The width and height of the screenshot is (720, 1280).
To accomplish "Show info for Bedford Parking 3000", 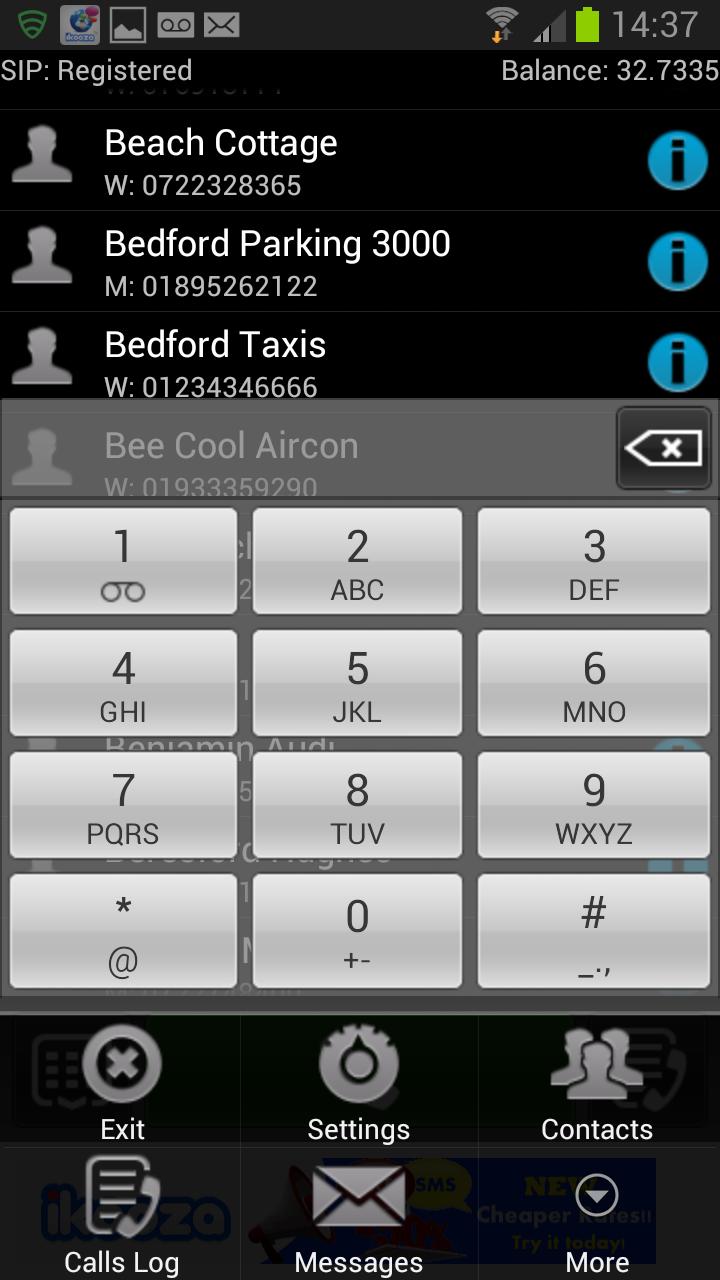I will (677, 262).
